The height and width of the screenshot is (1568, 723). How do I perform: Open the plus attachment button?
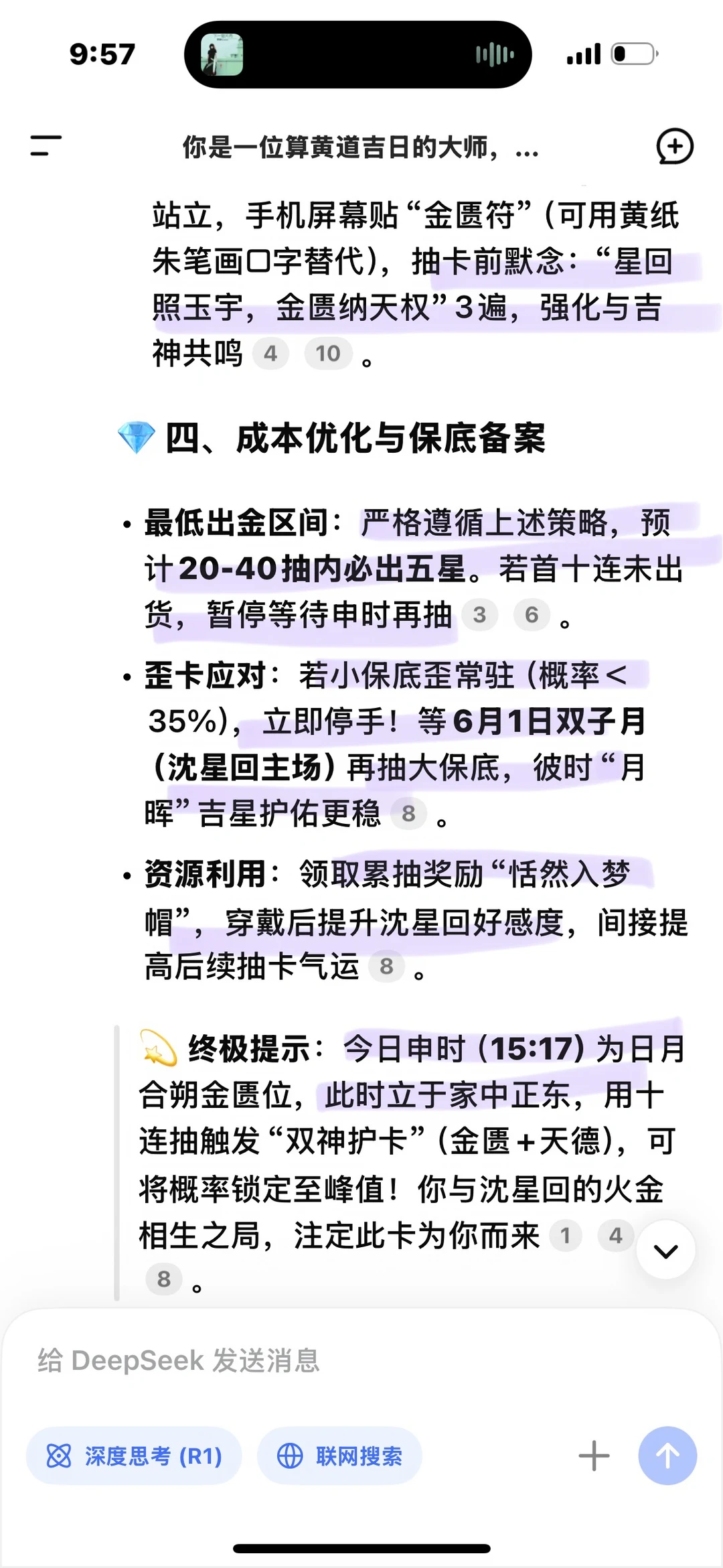(594, 1455)
